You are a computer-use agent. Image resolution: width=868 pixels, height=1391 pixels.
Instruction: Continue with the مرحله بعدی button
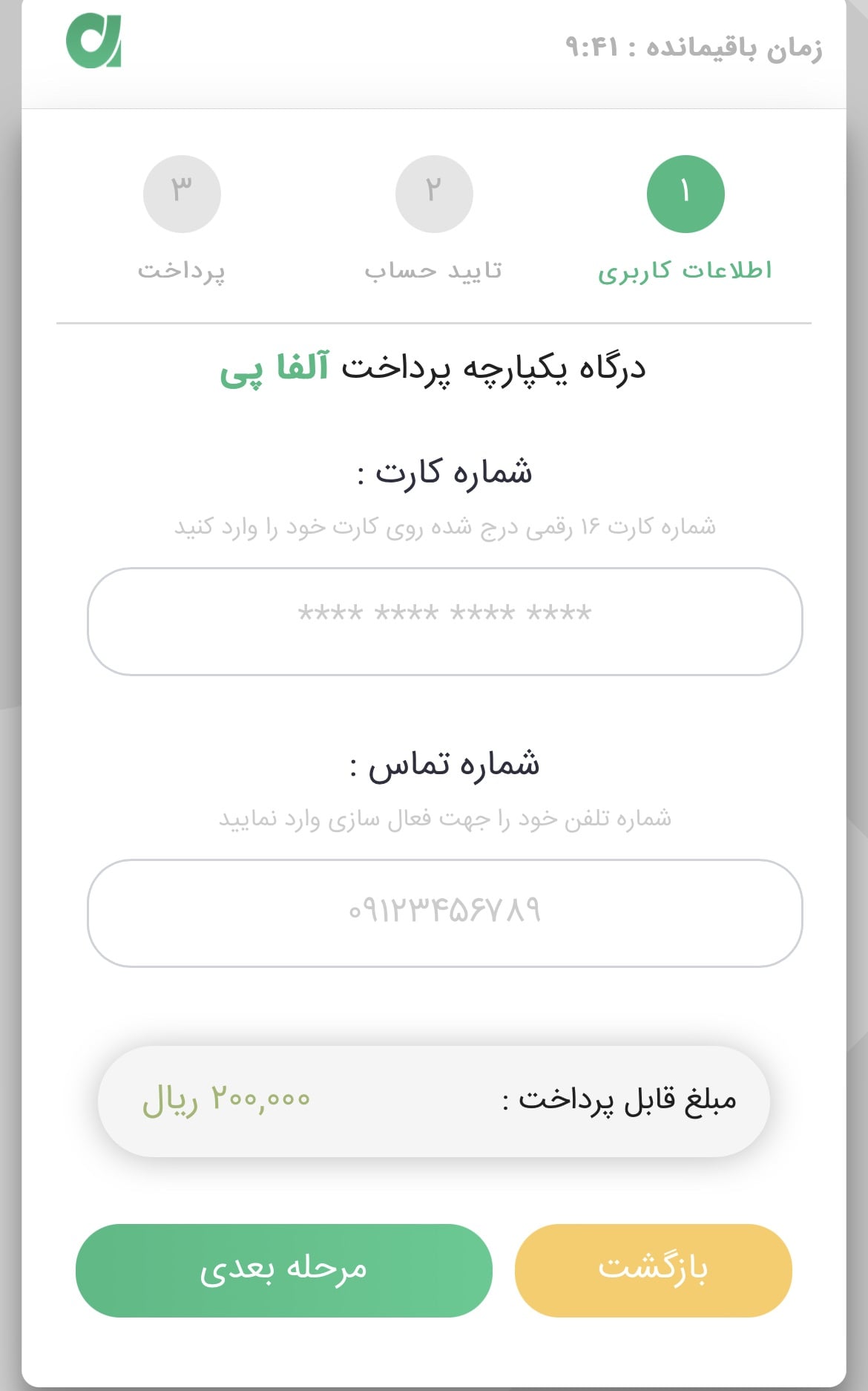(x=283, y=1270)
